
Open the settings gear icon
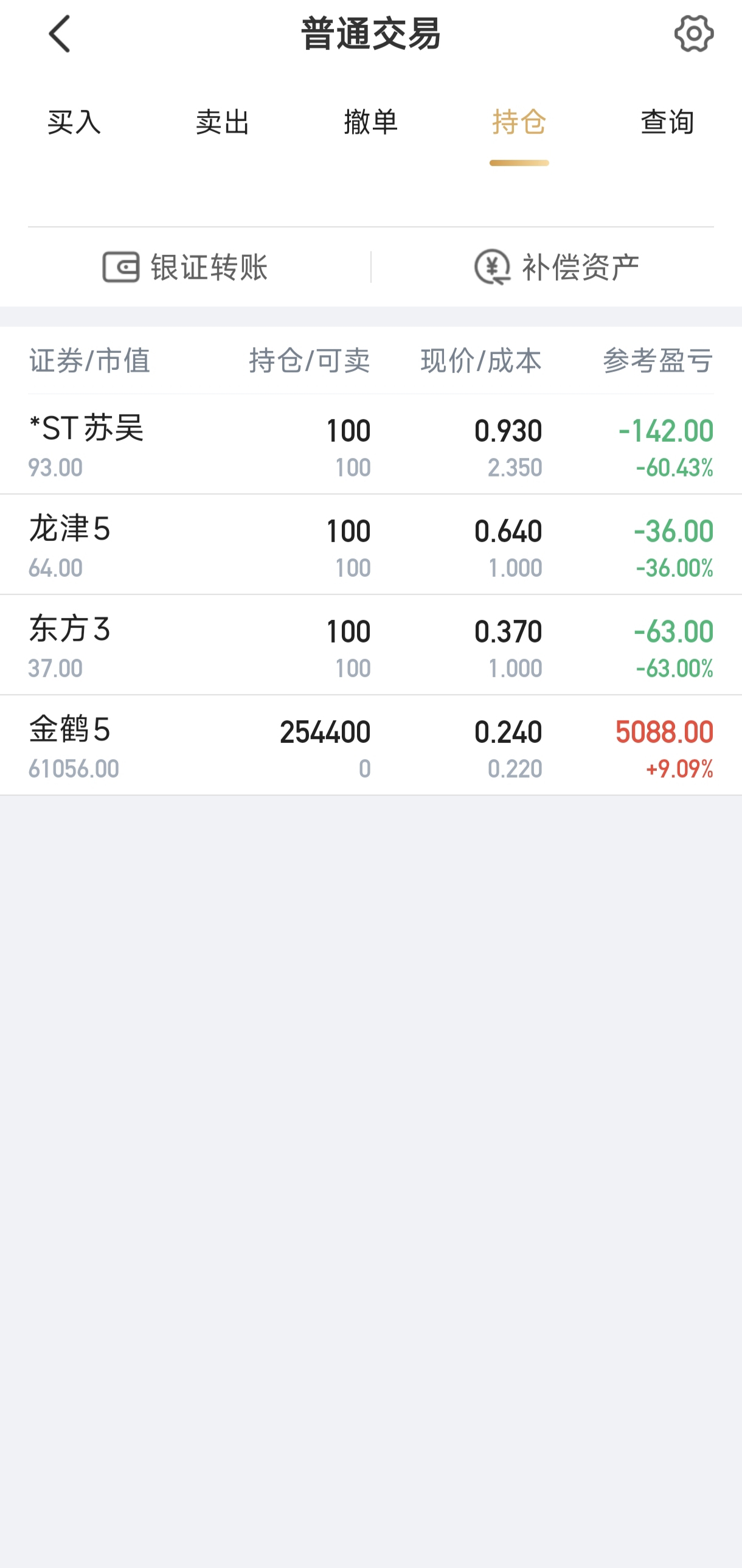pyautogui.click(x=694, y=34)
